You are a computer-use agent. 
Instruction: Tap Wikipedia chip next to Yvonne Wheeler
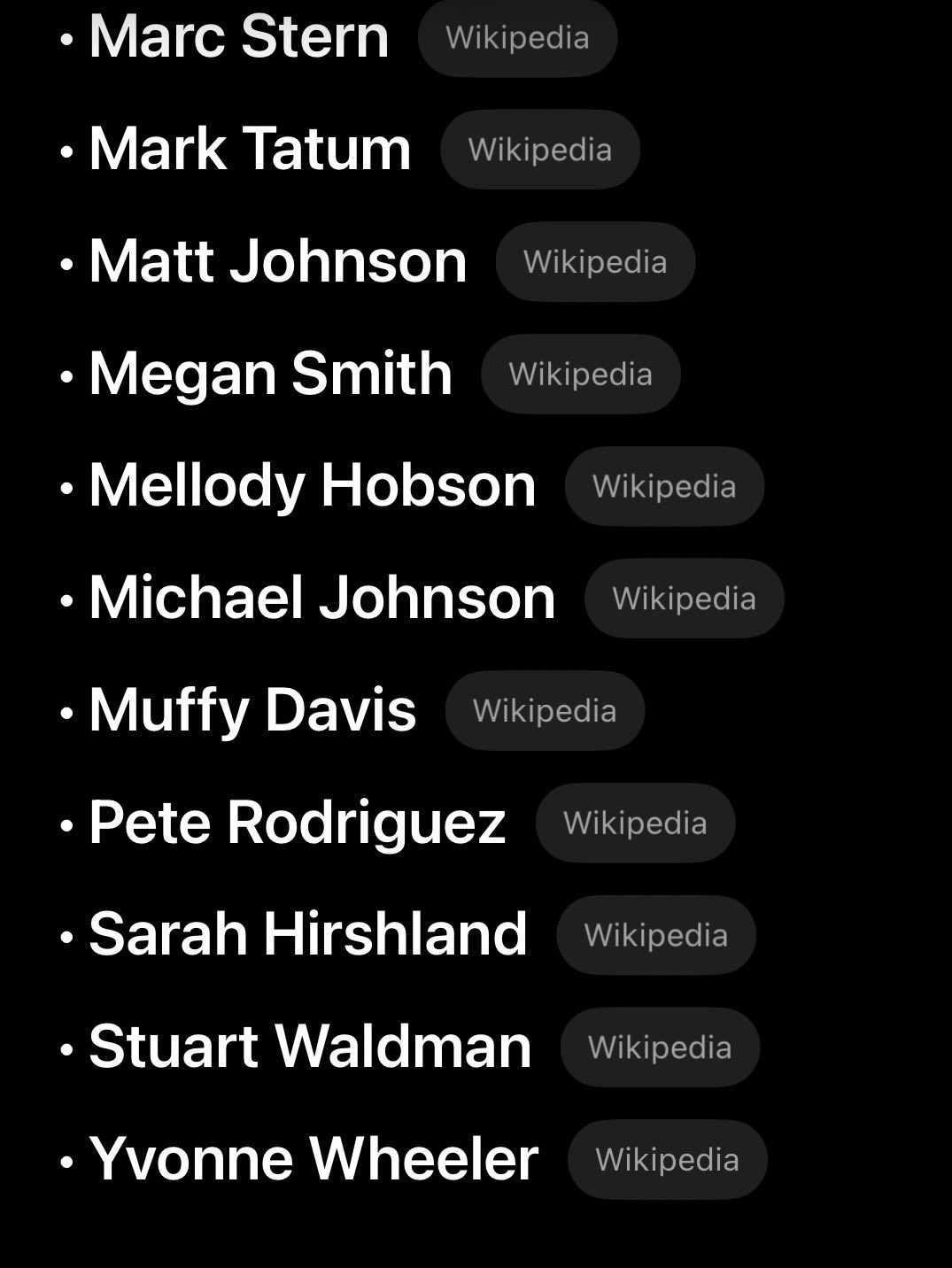point(667,1159)
